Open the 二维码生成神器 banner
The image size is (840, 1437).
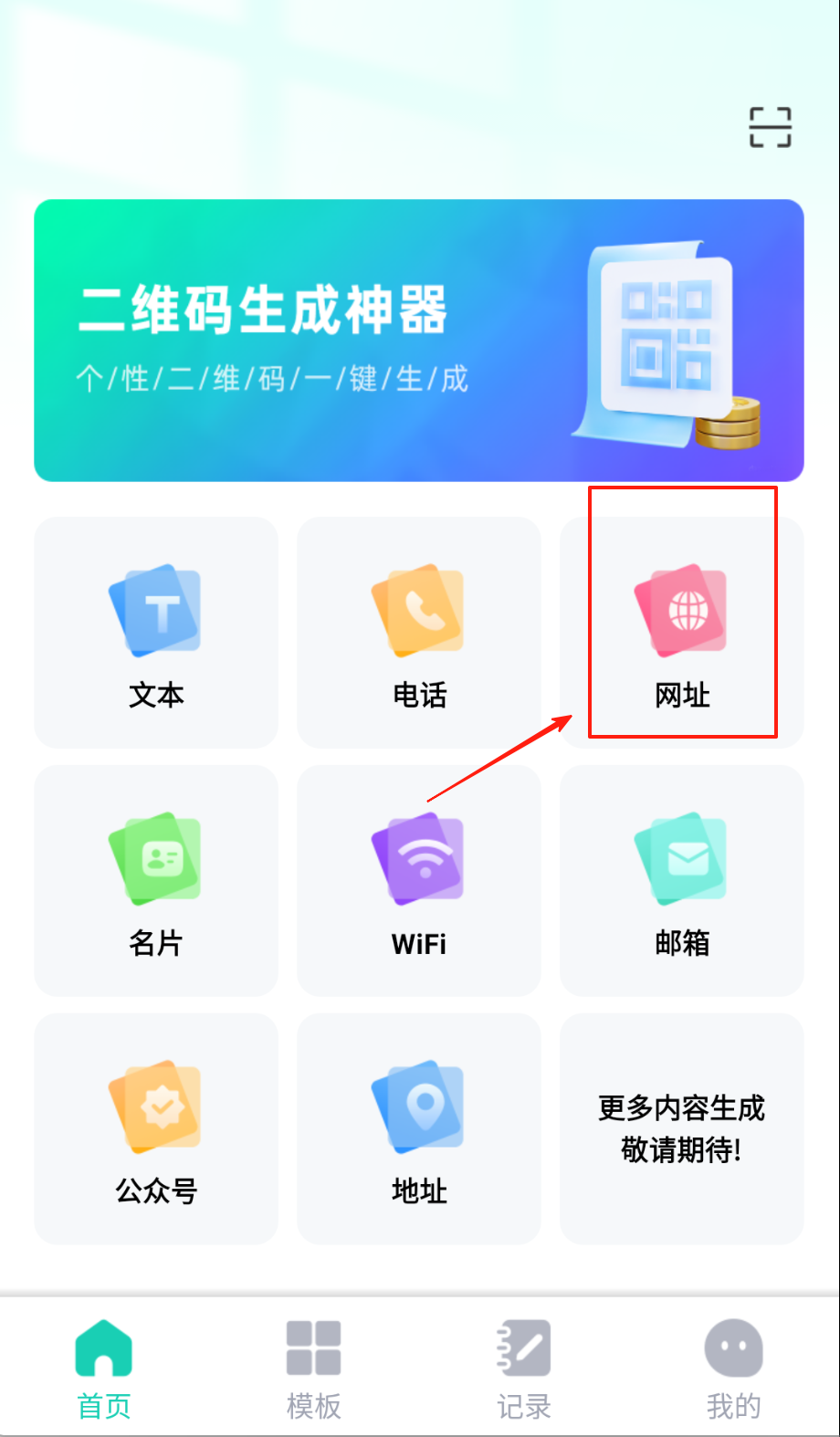(418, 340)
